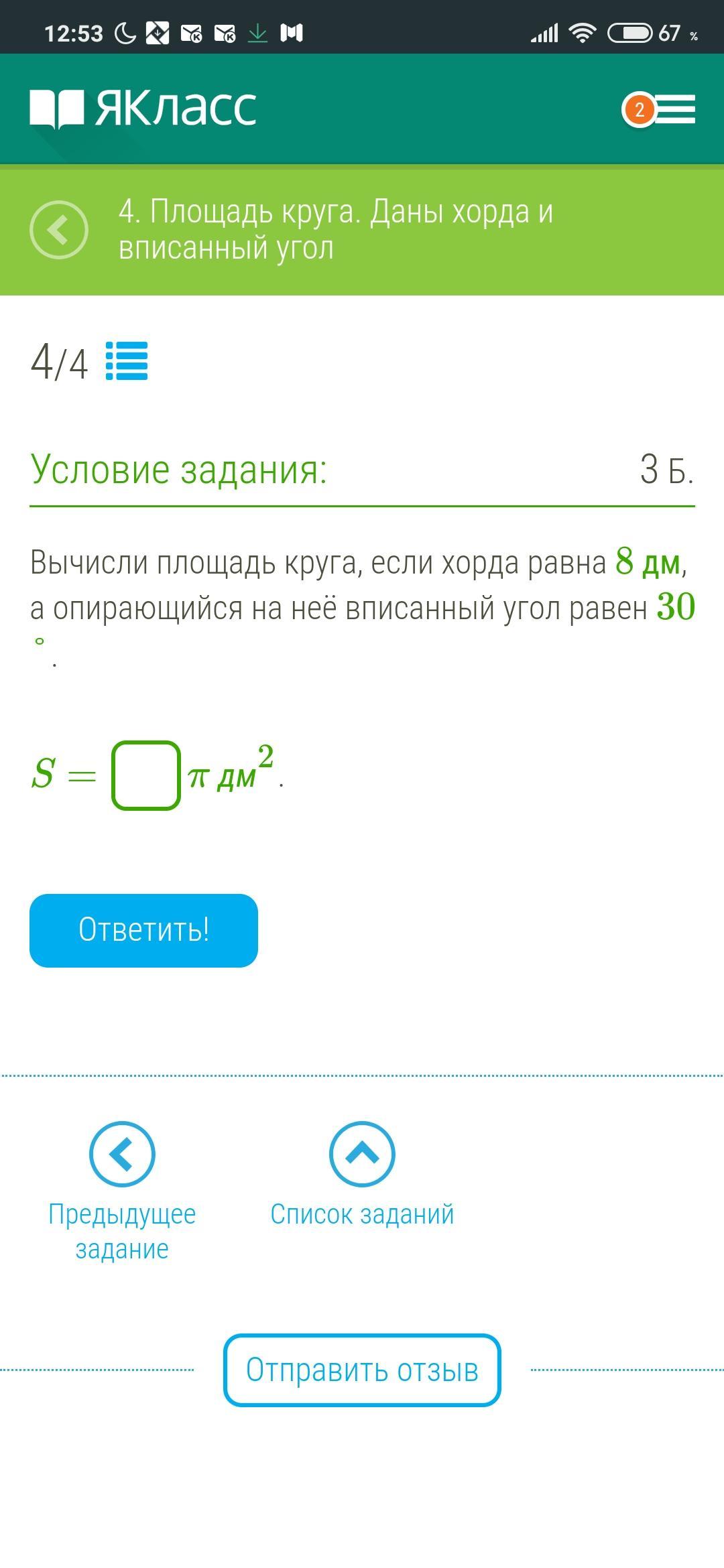Tap Отправить отзыв button

coord(362,1370)
